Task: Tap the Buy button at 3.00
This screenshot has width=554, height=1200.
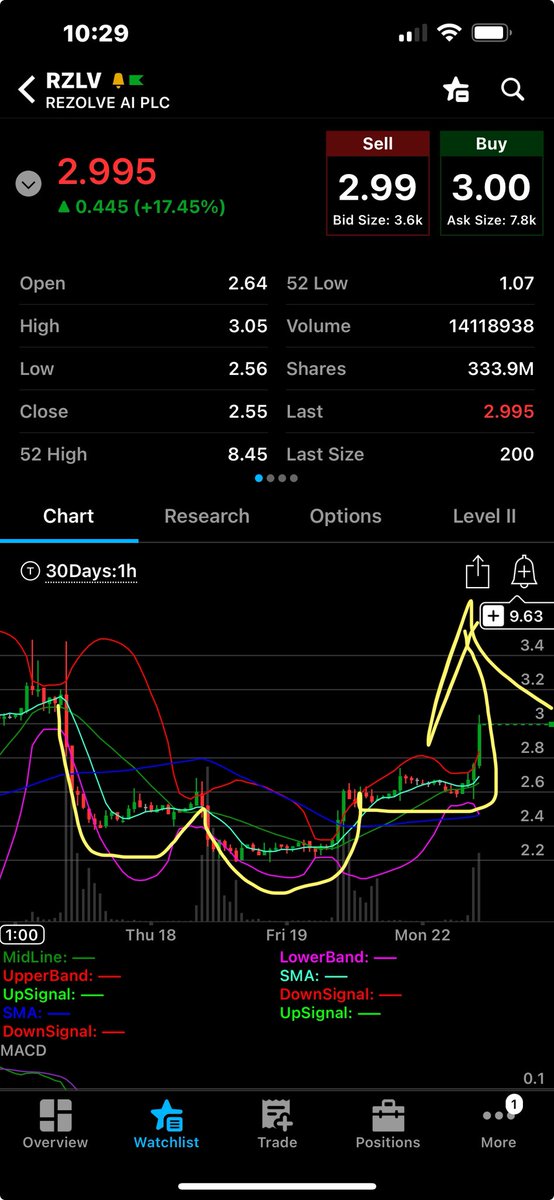Action: [x=491, y=184]
